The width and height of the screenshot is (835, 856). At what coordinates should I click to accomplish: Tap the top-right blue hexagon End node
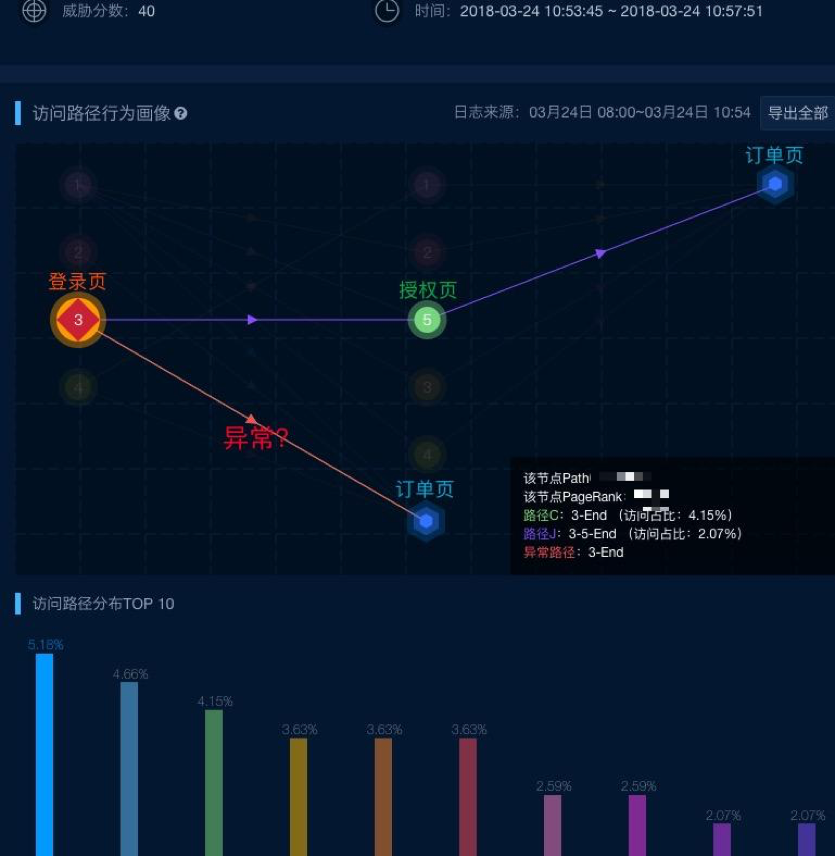[x=775, y=184]
